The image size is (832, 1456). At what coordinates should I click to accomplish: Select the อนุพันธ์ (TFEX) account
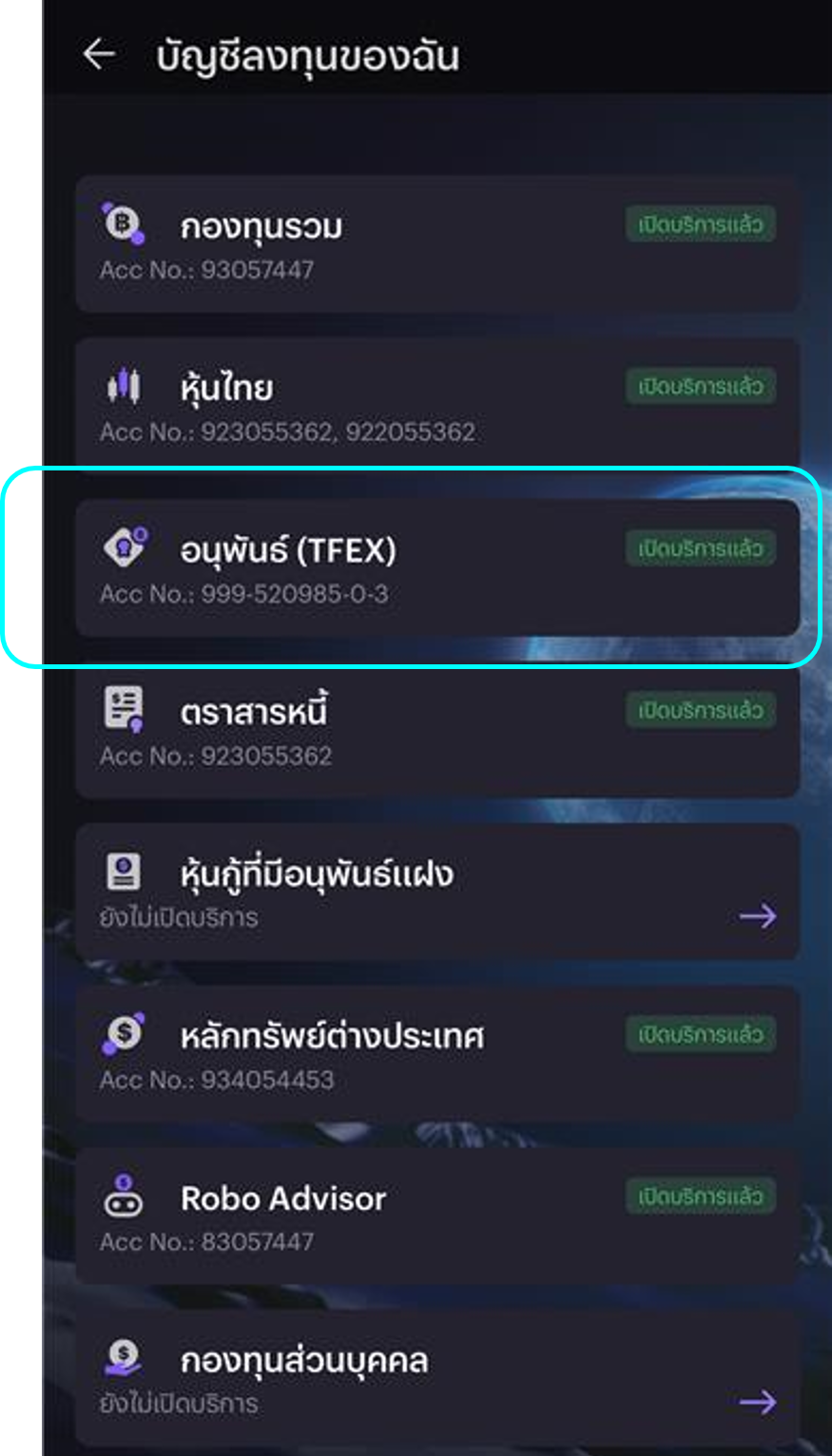pyautogui.click(x=436, y=567)
